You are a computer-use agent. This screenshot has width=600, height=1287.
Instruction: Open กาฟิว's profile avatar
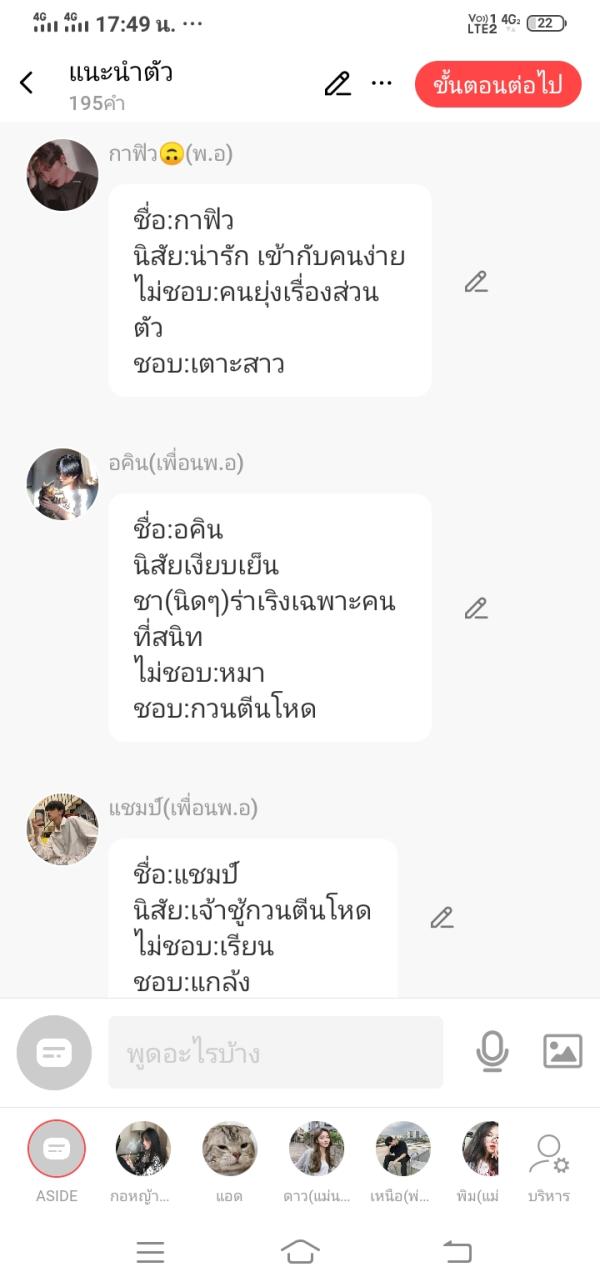tap(62, 175)
